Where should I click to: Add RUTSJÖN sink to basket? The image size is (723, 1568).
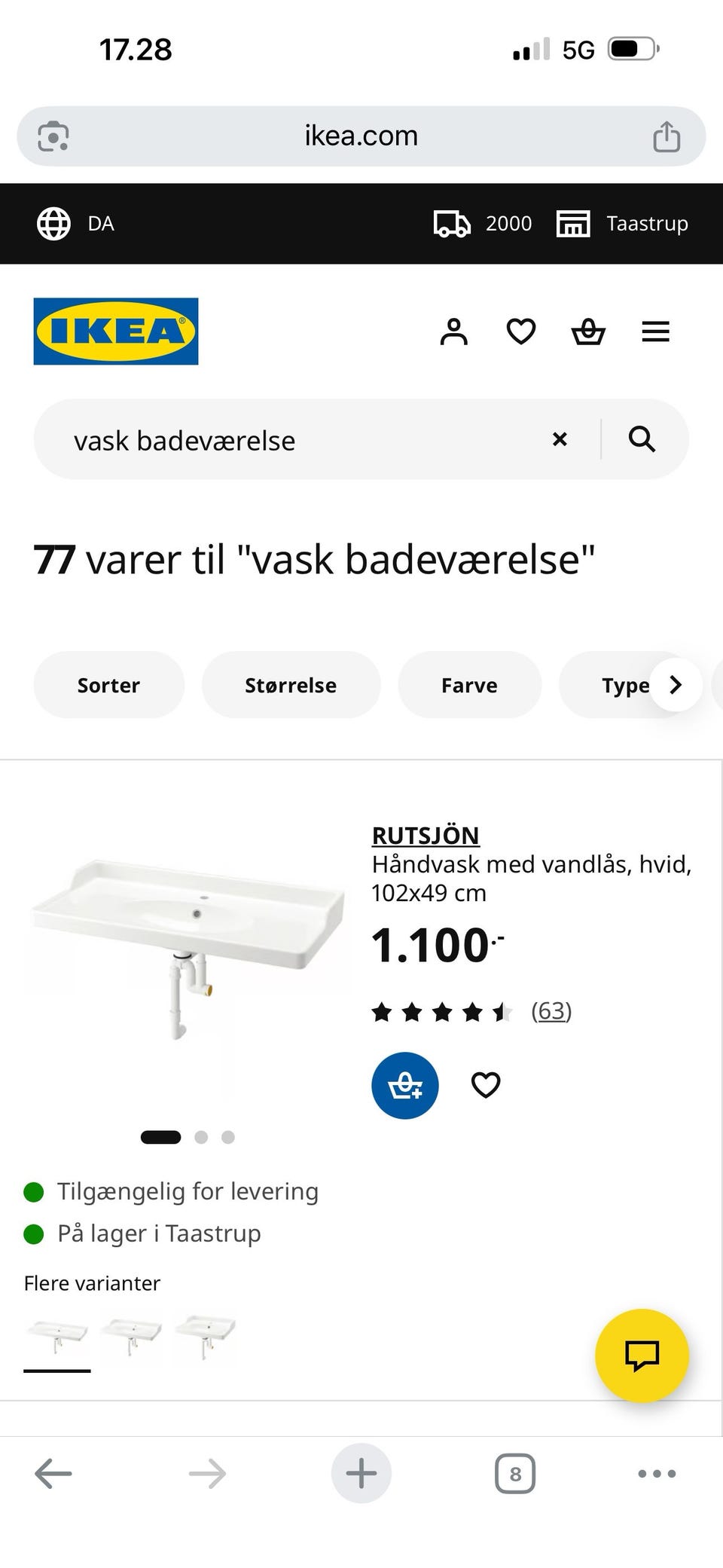click(404, 1086)
